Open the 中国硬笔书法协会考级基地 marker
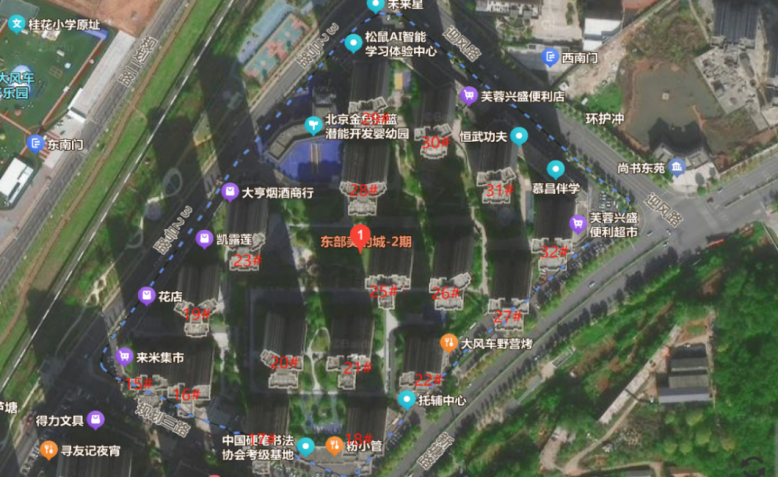 [x=306, y=446]
